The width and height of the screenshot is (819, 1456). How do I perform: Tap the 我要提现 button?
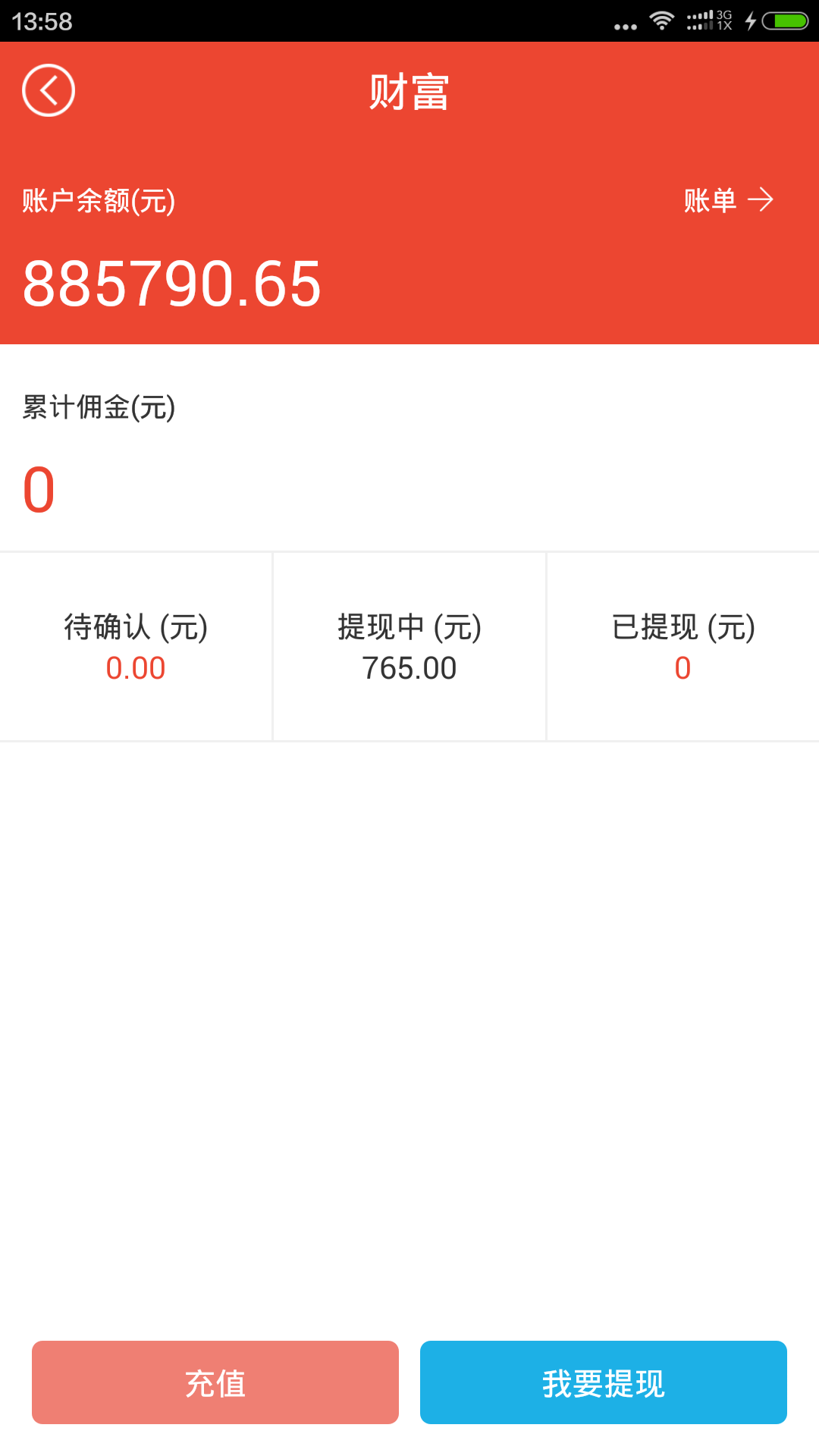pyautogui.click(x=604, y=1382)
